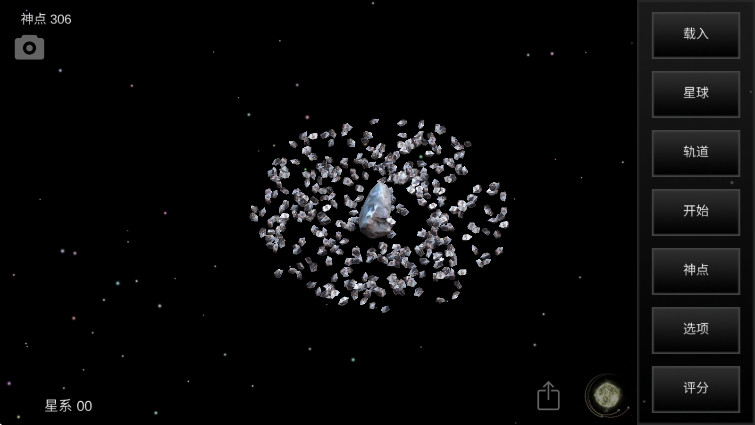Open the 神点 (God points) button
The height and width of the screenshot is (425, 755).
pos(695,270)
